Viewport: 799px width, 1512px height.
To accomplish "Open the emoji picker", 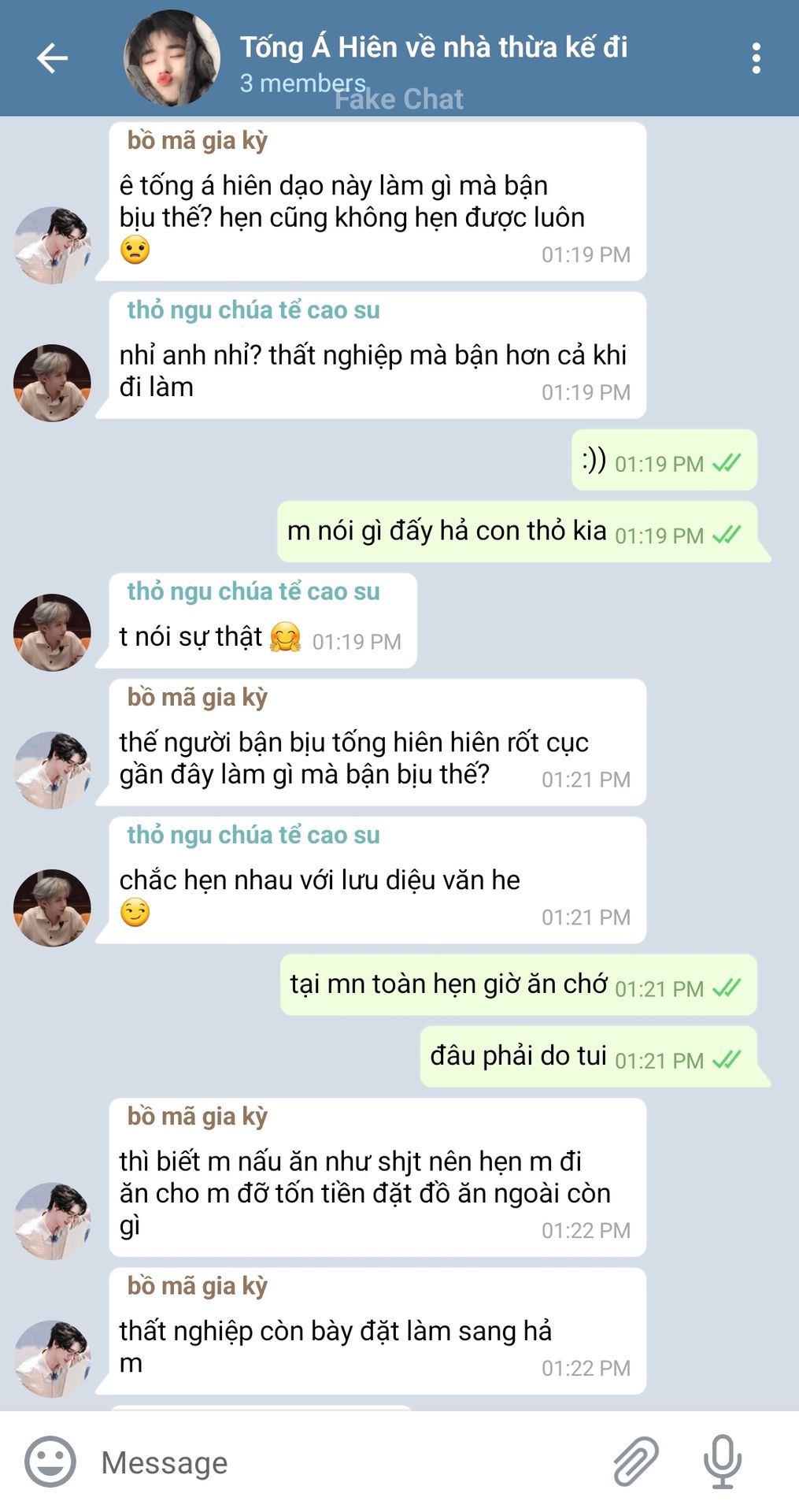I will 50,1462.
